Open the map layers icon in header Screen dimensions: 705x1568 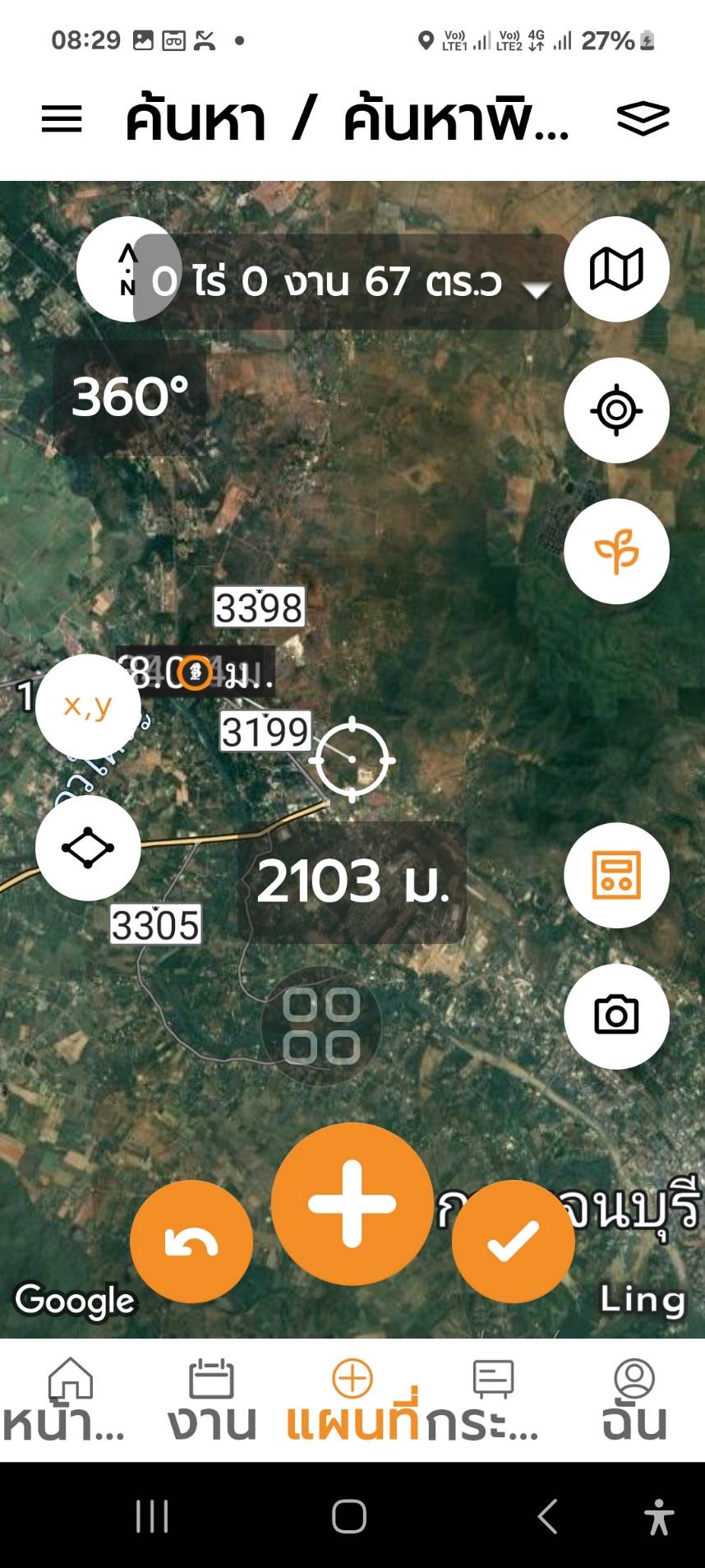643,118
